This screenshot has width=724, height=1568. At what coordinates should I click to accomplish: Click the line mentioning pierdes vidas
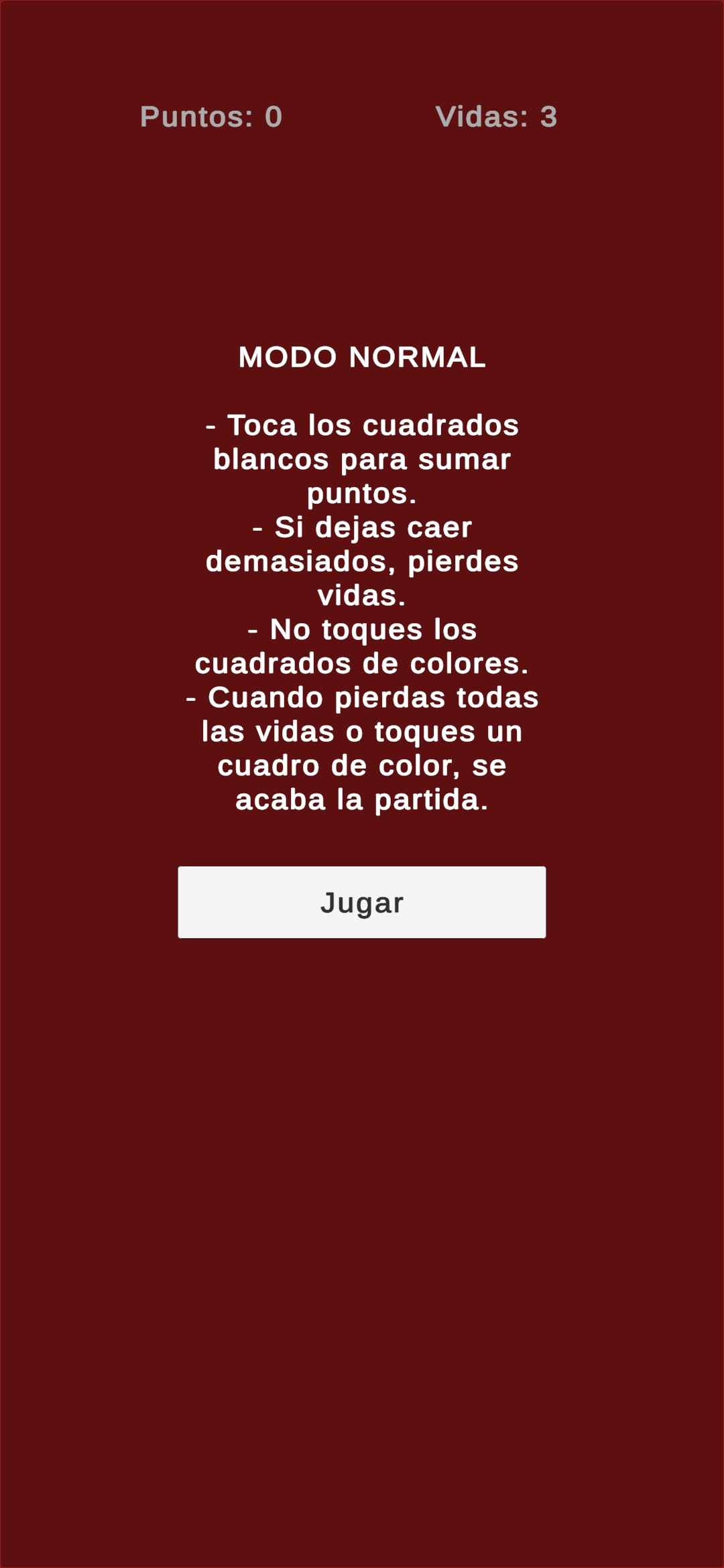(x=362, y=563)
